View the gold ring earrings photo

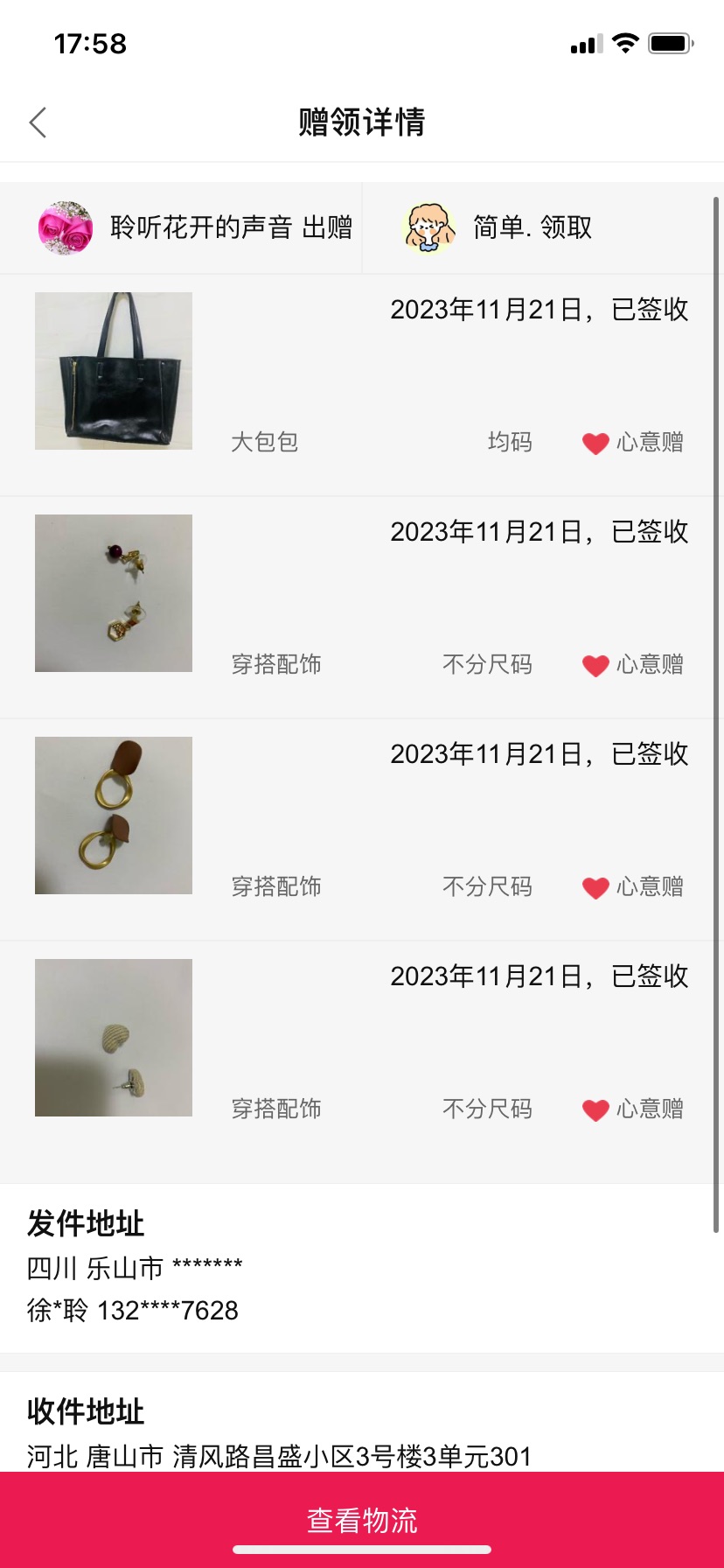[114, 815]
